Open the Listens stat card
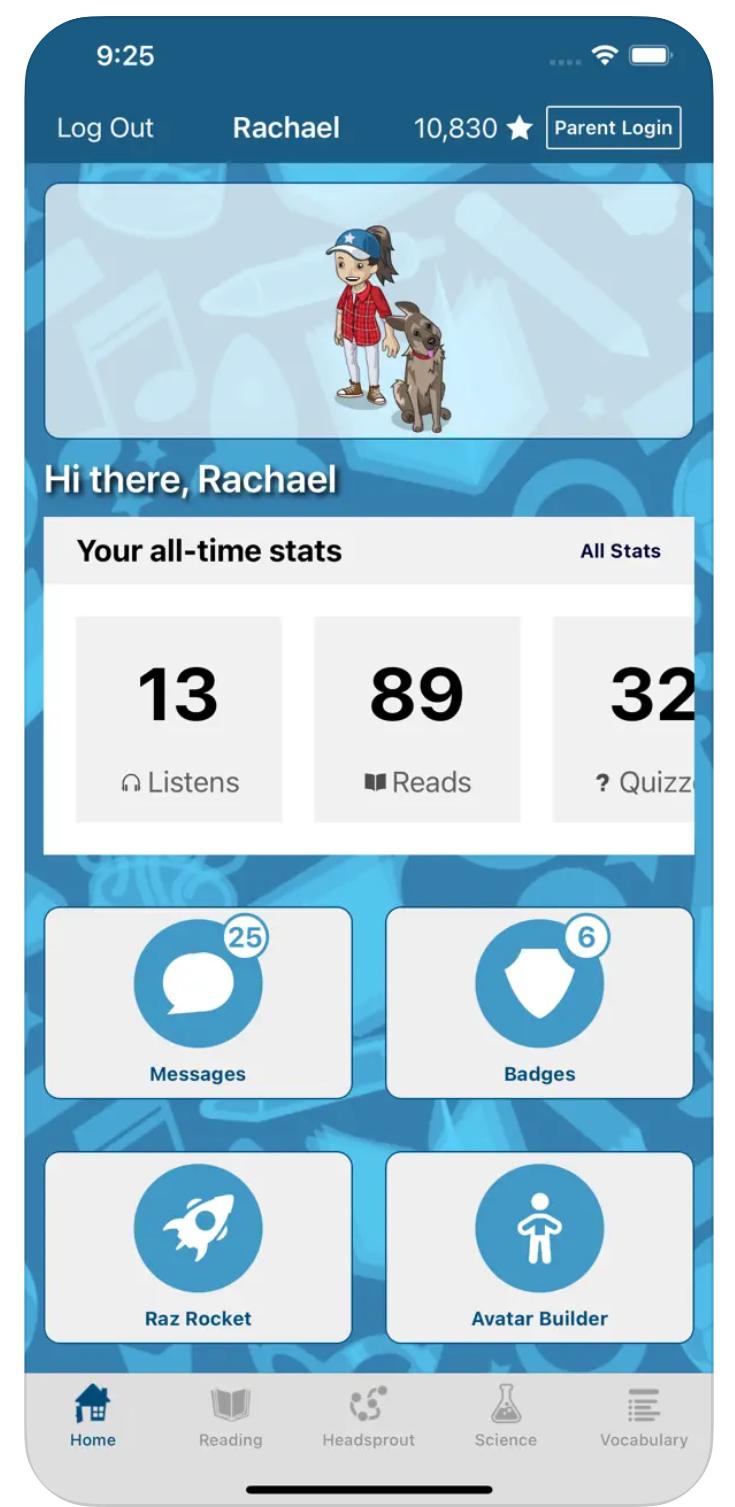Viewport: 735px width, 1507px height. (179, 719)
